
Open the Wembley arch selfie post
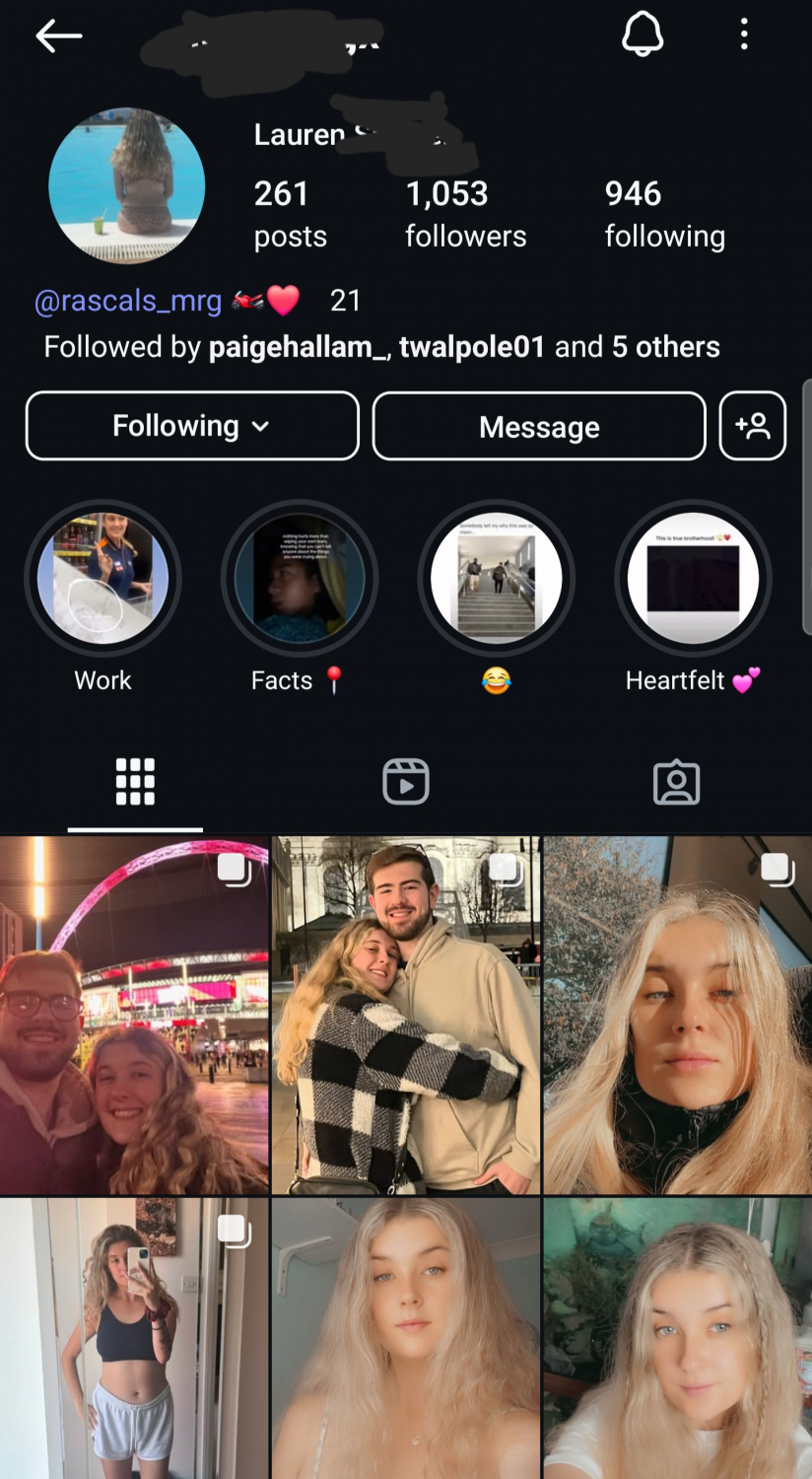click(x=134, y=1016)
